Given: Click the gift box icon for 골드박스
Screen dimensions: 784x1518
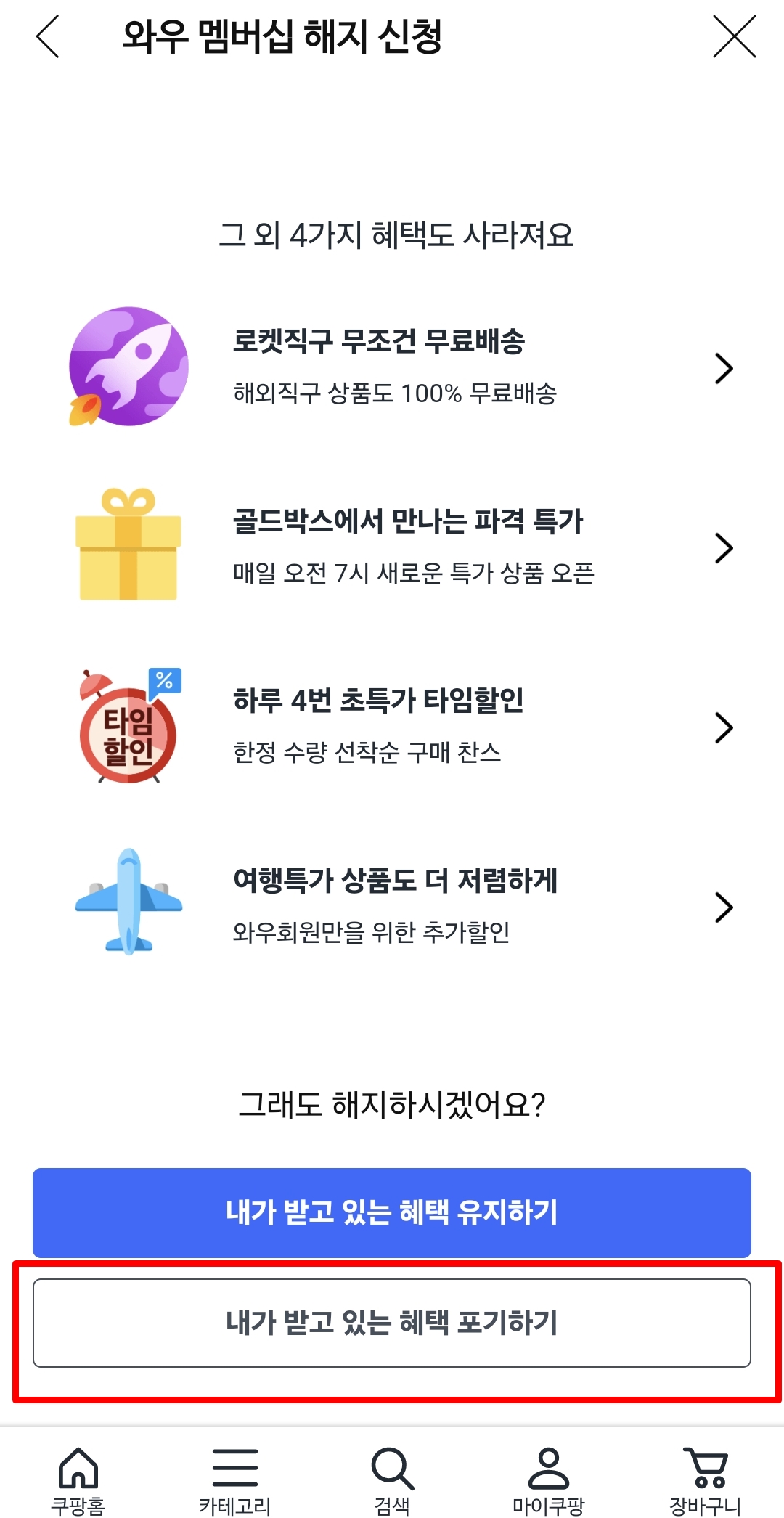Looking at the screenshot, I should tap(128, 548).
